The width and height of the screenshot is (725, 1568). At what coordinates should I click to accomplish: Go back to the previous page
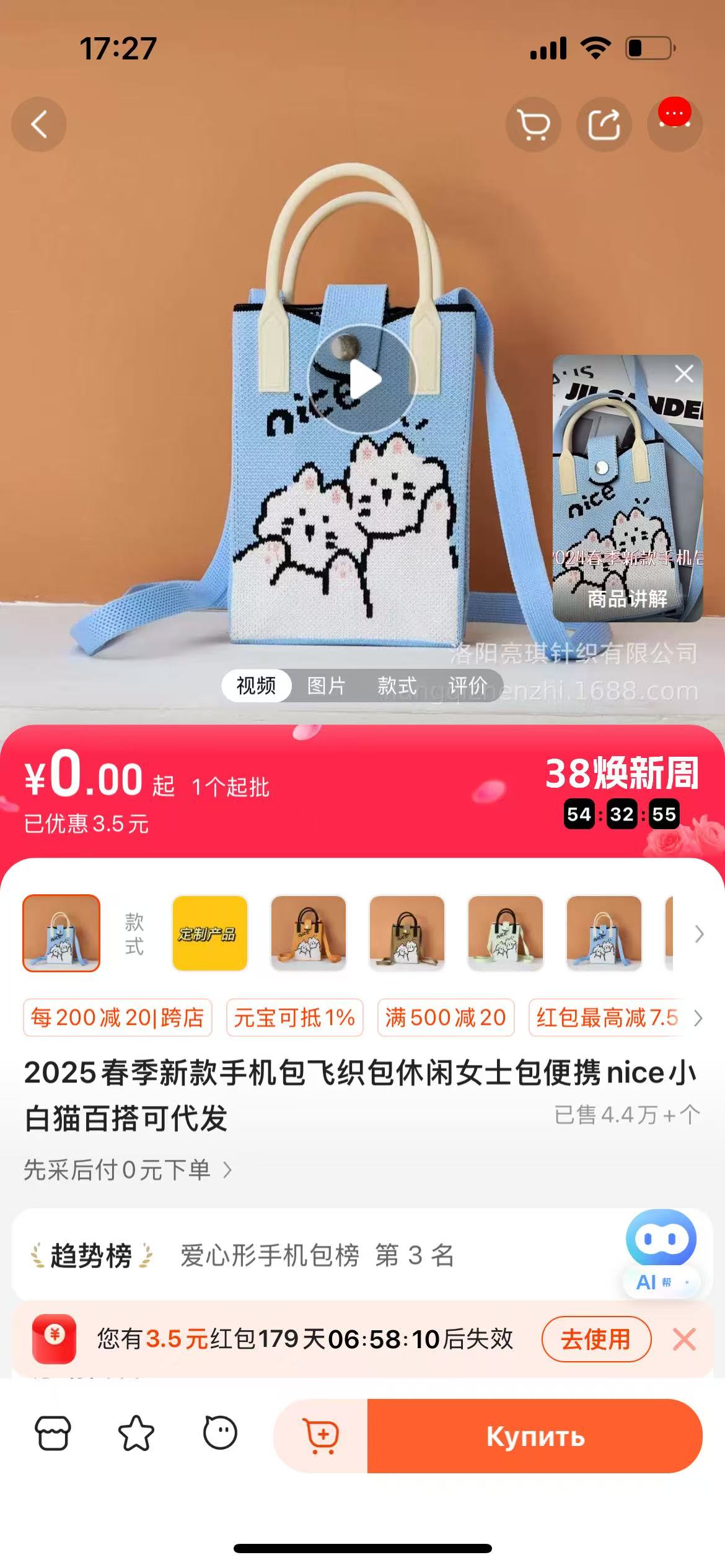click(39, 124)
